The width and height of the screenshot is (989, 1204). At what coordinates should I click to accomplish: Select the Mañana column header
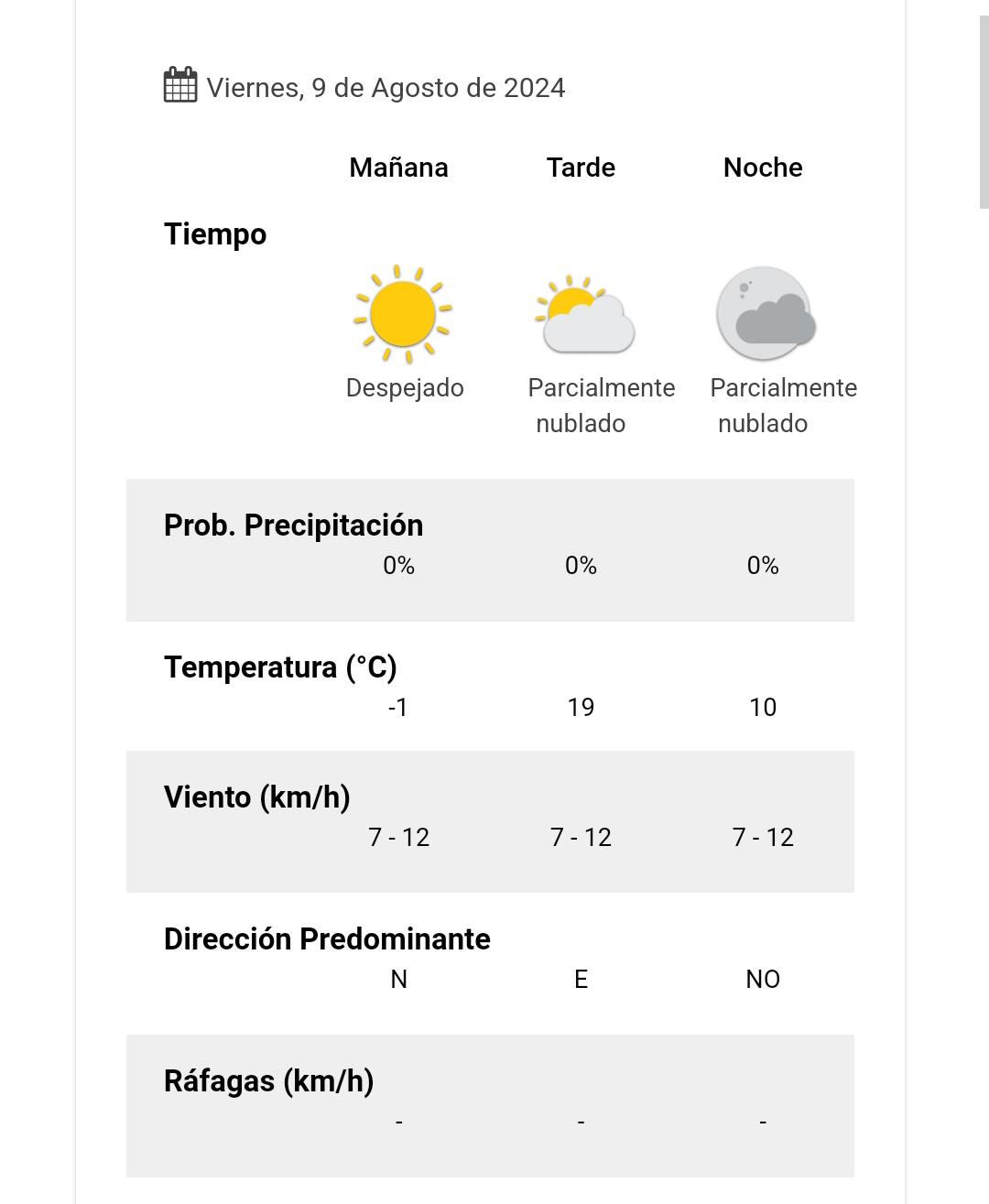398,168
